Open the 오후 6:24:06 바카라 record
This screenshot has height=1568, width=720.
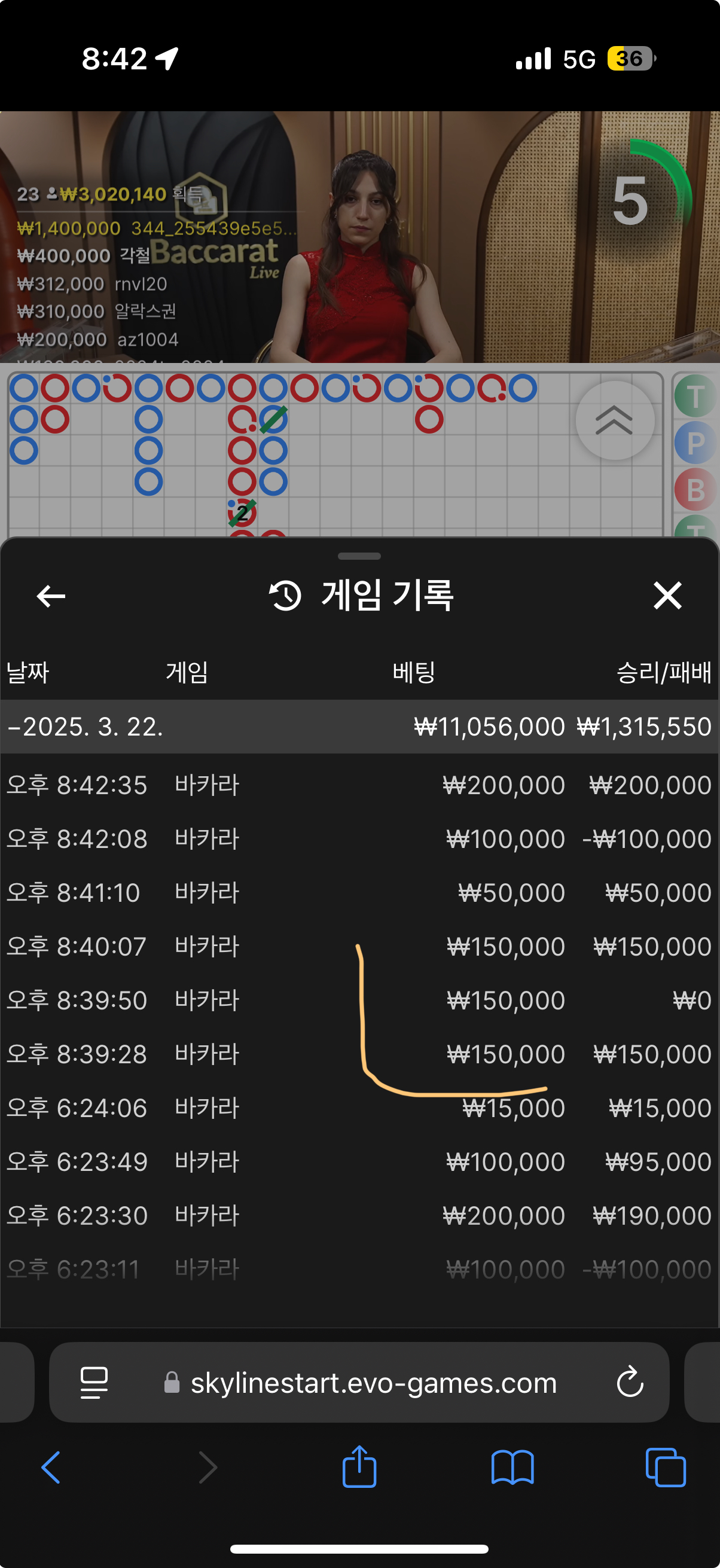359,1108
